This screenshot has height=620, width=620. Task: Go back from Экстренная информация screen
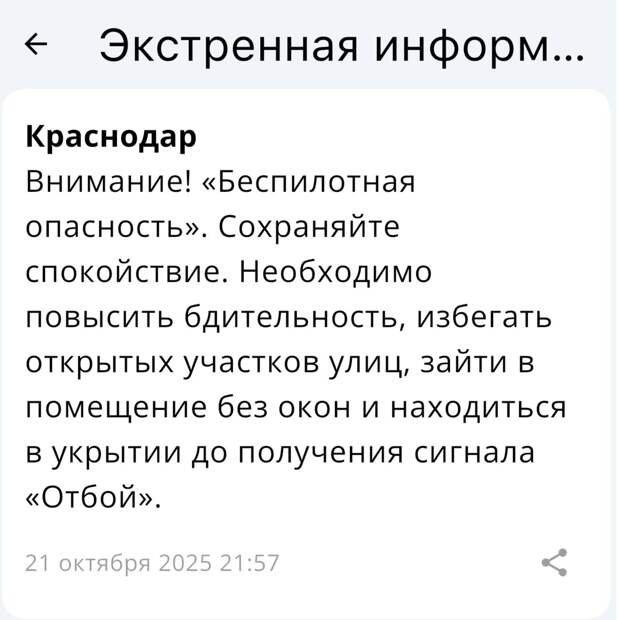click(37, 45)
